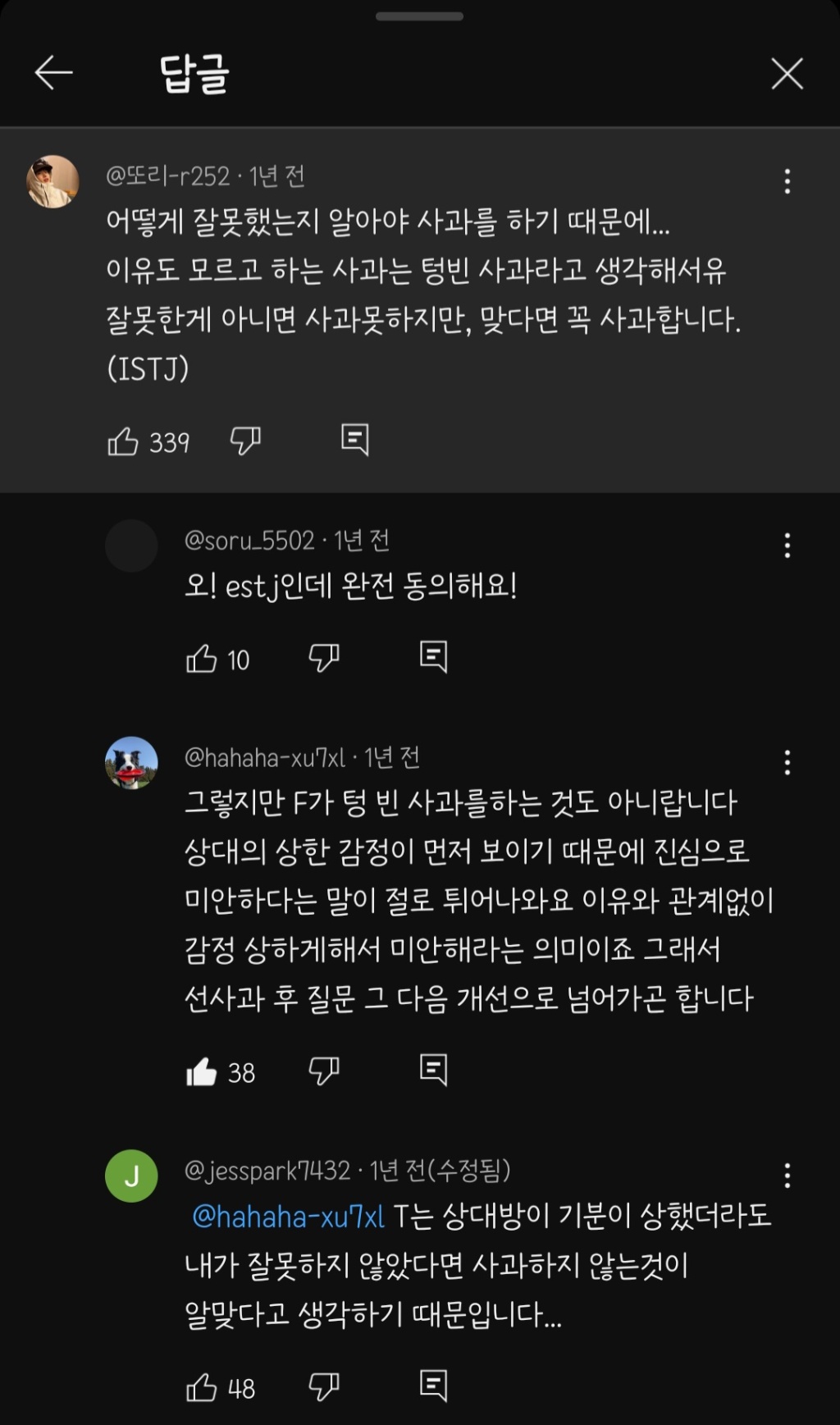
Task: Open more options for @jesspark7432 reply
Action: [x=787, y=1176]
